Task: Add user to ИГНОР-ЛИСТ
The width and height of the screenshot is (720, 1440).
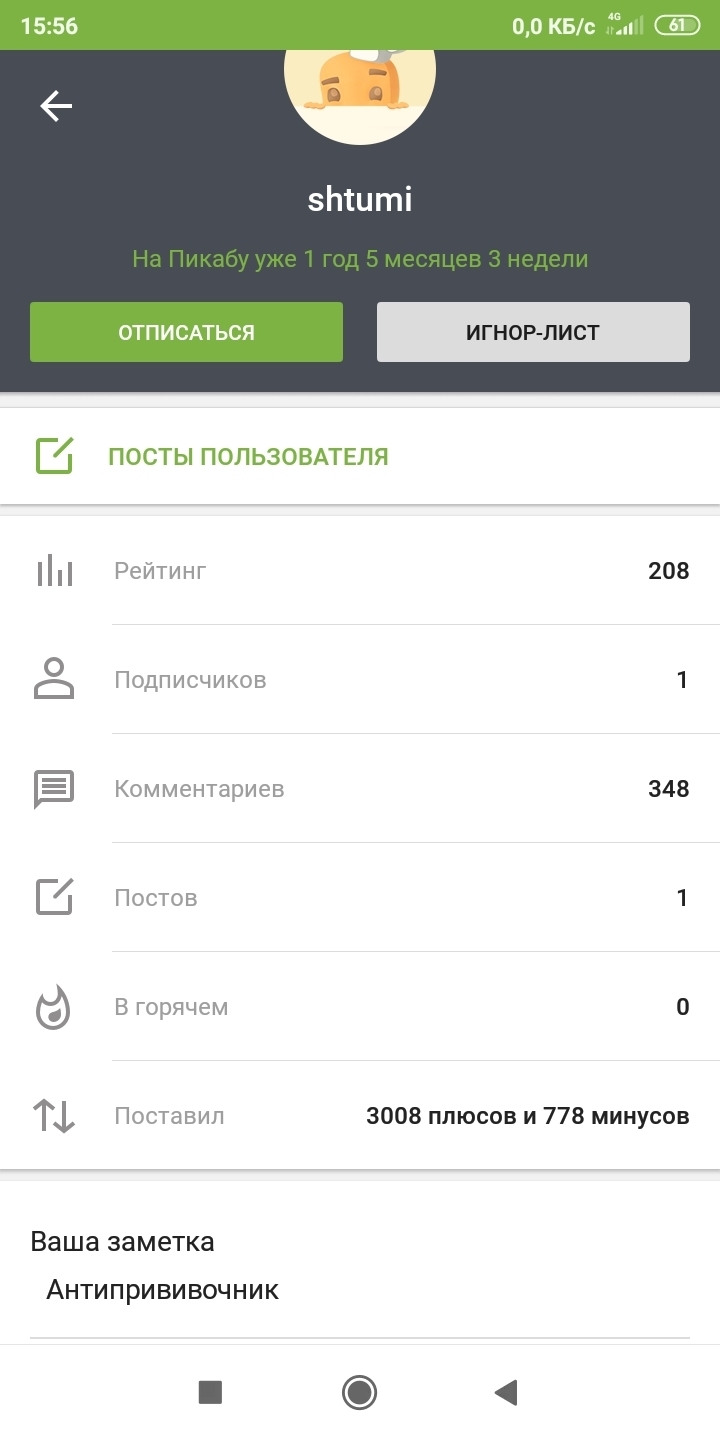Action: click(x=533, y=332)
